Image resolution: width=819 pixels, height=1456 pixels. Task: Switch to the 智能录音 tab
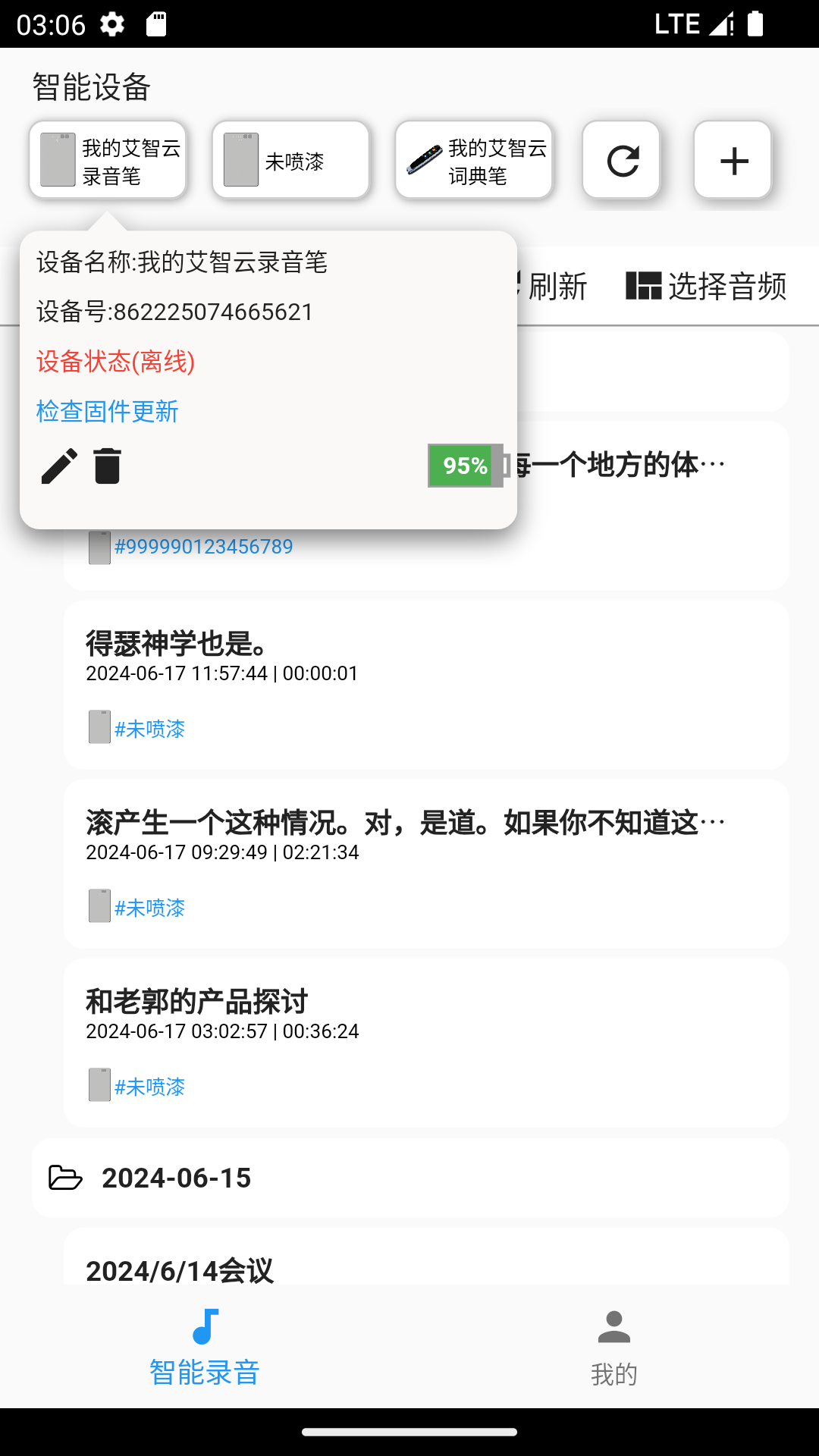[205, 1348]
